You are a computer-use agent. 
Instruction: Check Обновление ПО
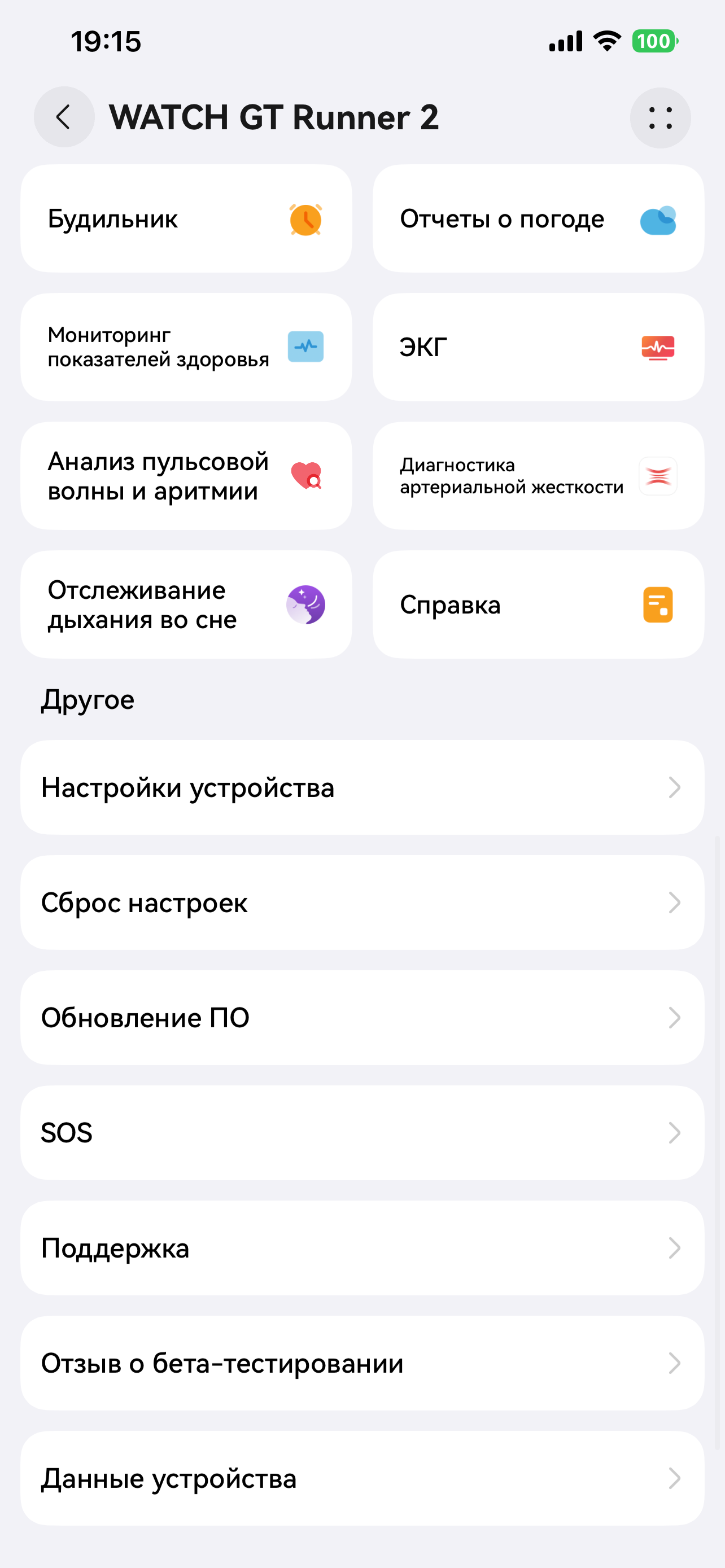tap(362, 1017)
